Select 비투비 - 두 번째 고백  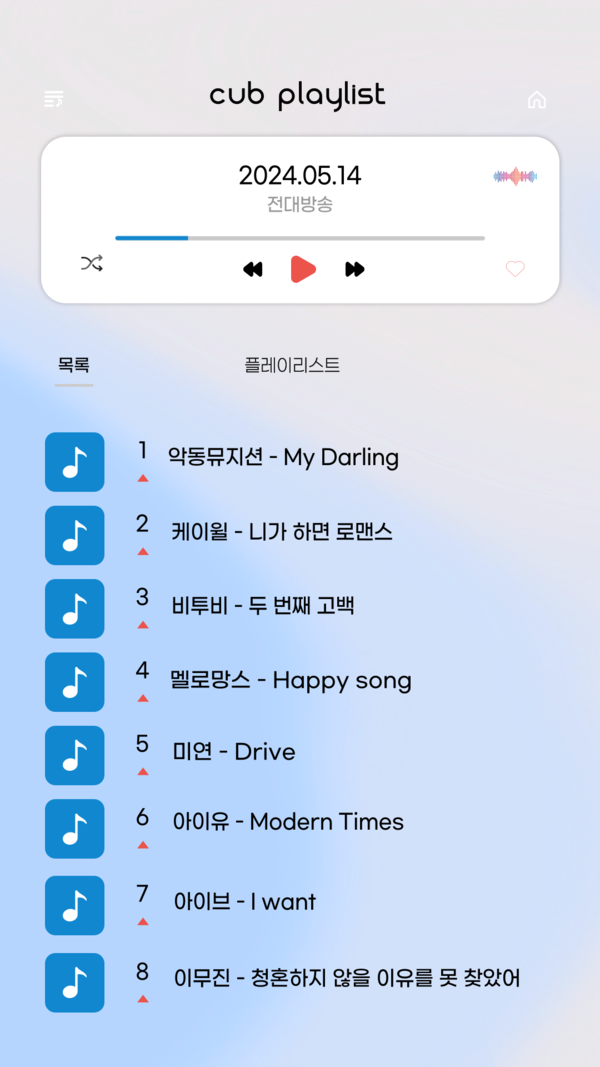click(x=263, y=605)
